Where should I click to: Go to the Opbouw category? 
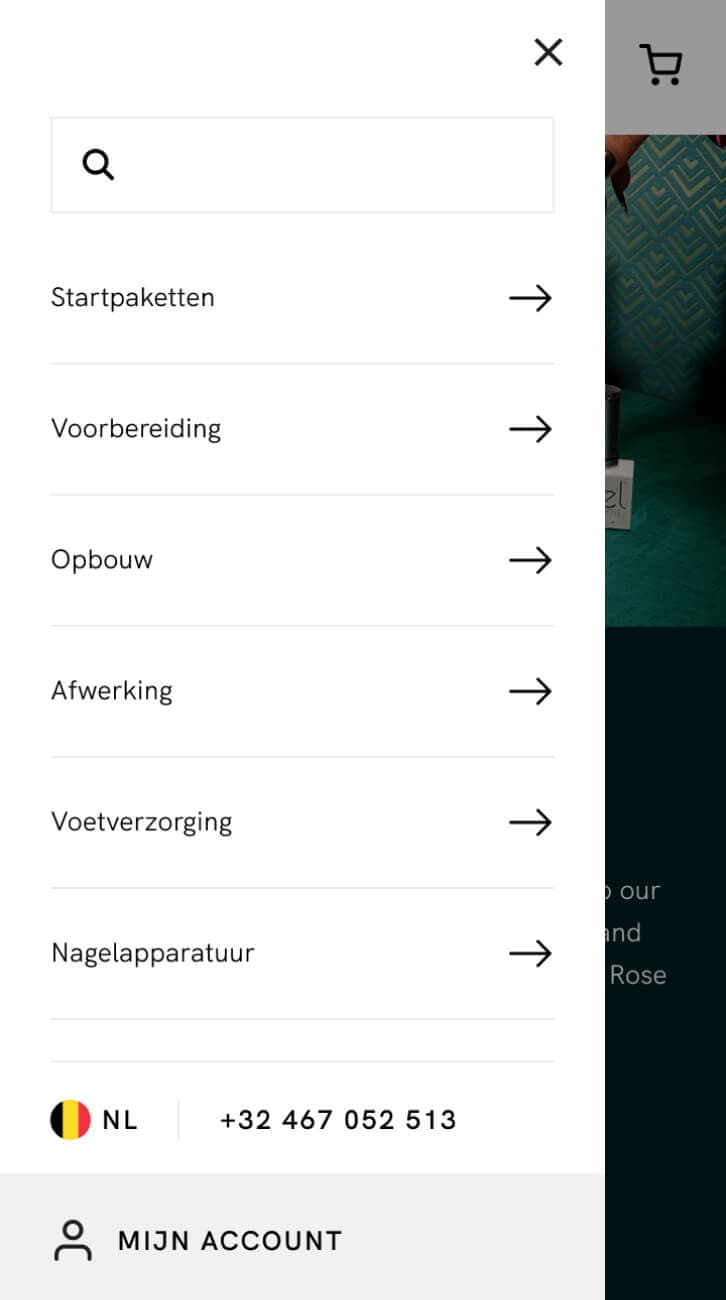click(301, 560)
